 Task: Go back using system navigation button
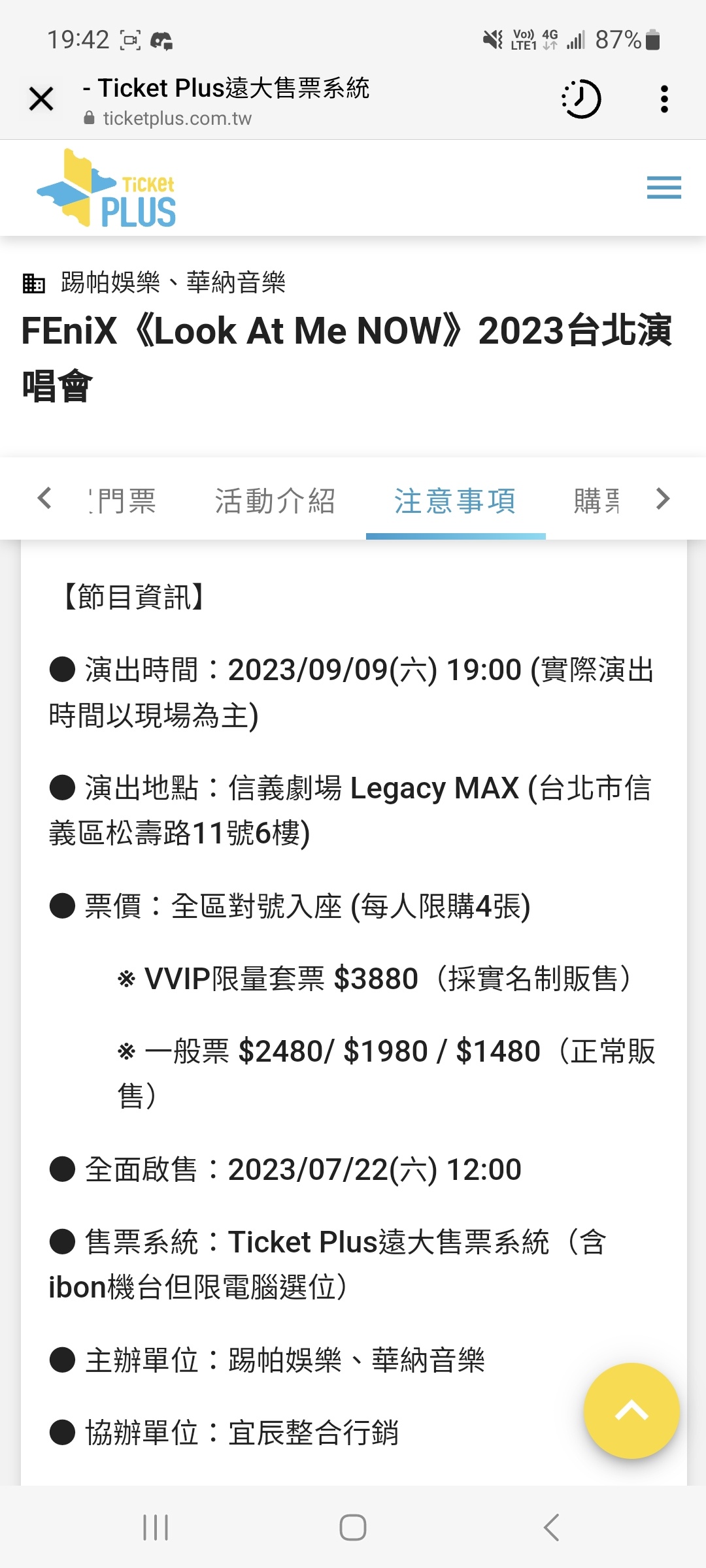click(x=551, y=1527)
